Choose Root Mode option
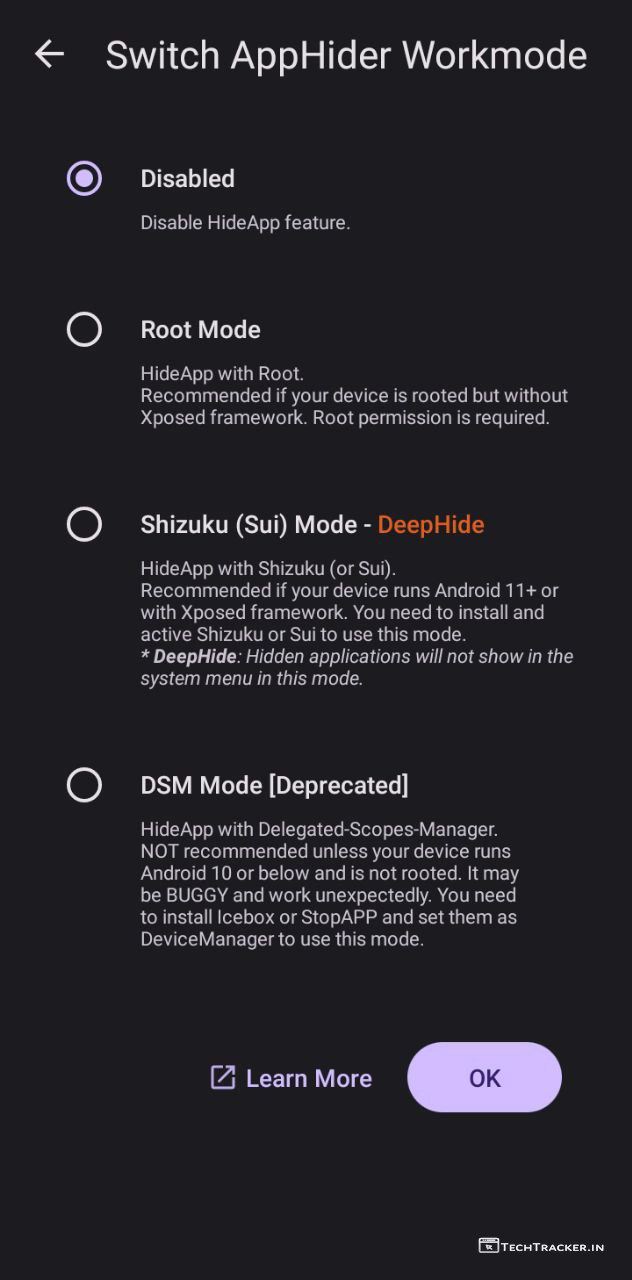 point(84,329)
